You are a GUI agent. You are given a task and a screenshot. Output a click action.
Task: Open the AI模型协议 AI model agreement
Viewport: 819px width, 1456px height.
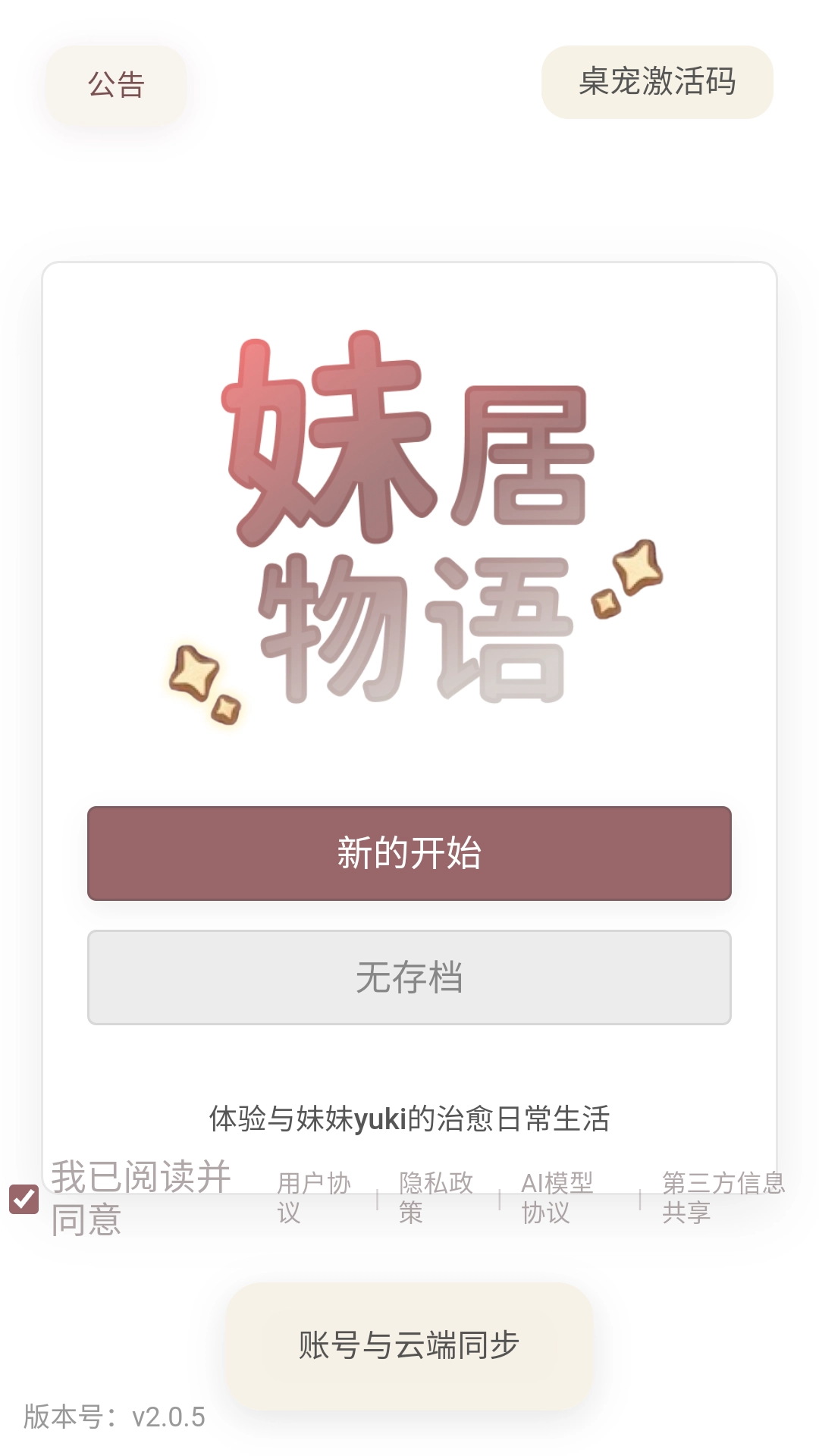point(556,1197)
